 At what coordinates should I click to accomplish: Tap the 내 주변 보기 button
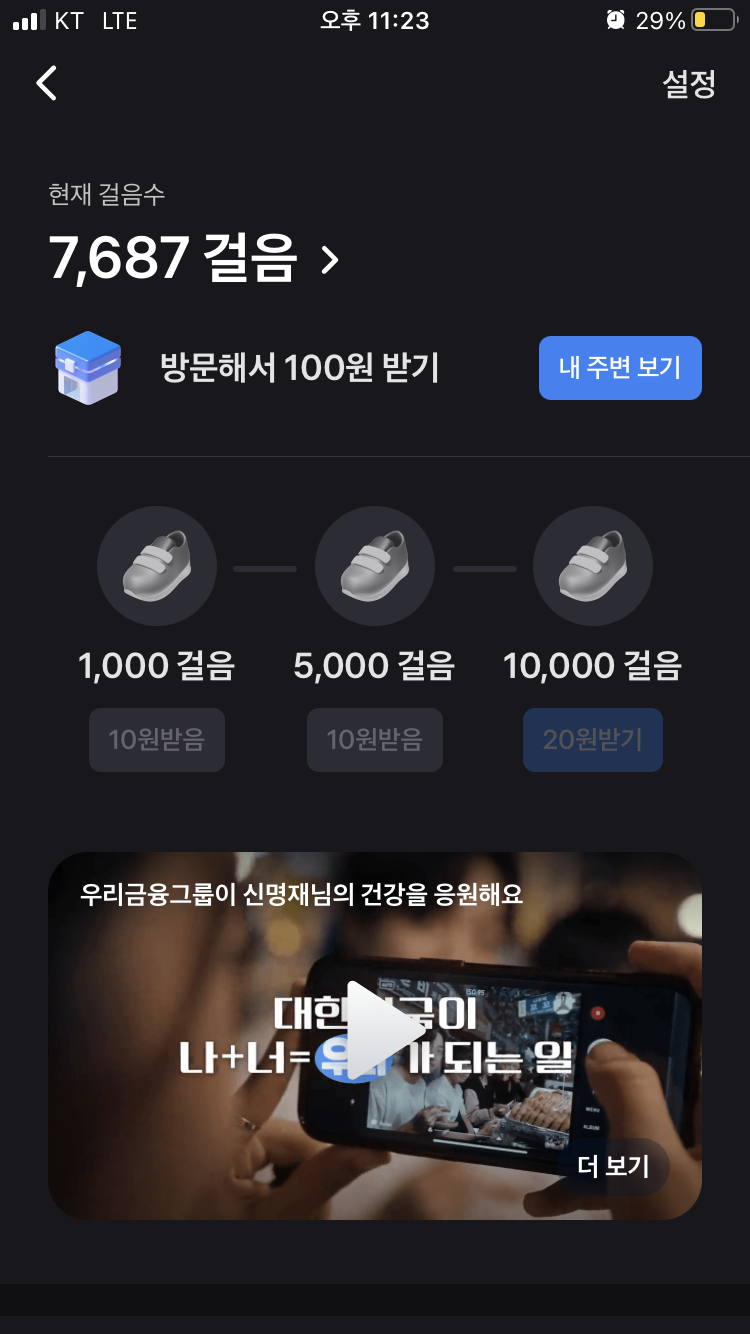click(x=620, y=368)
